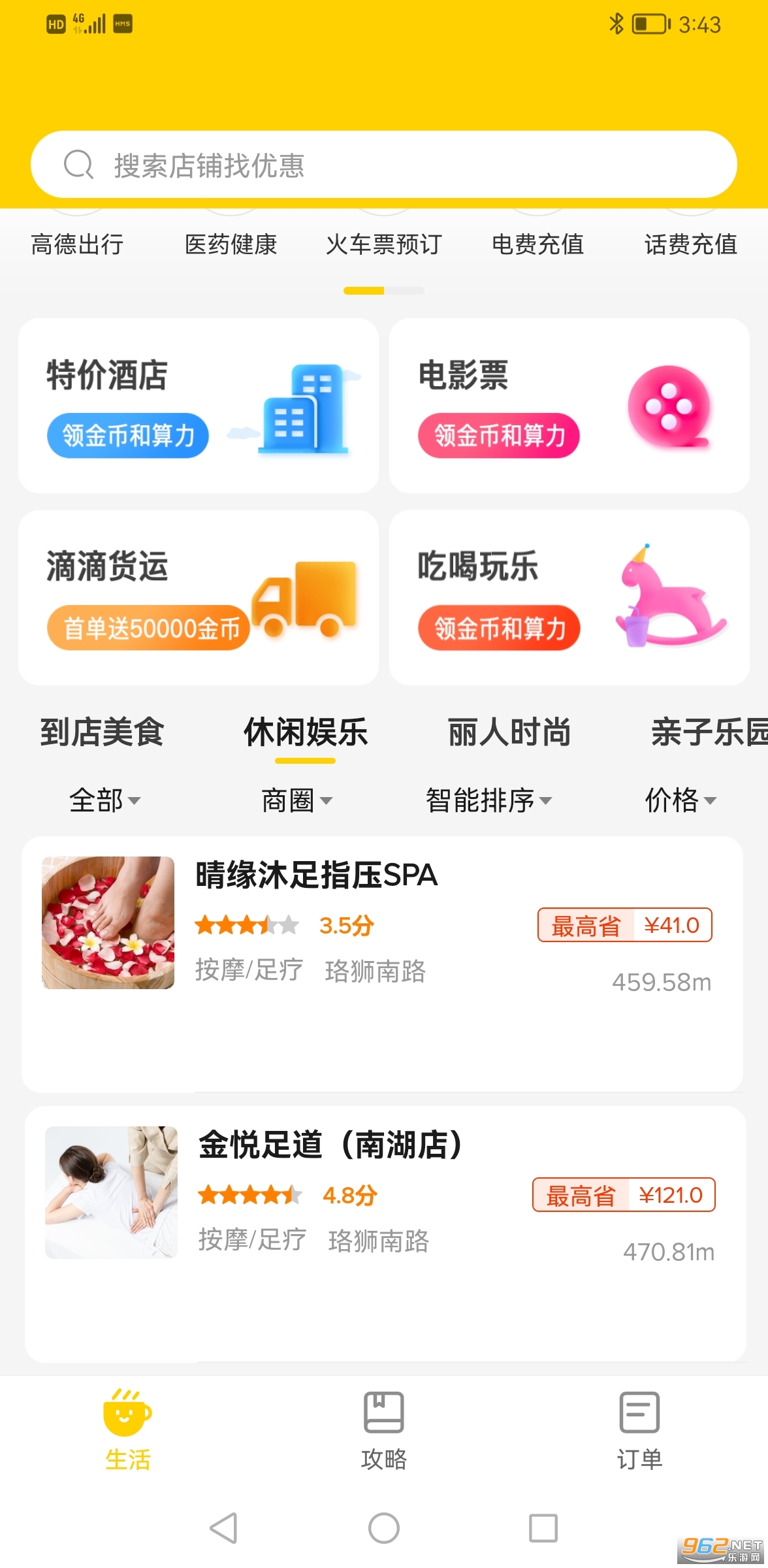Open 电费充值 service
This screenshot has height=1568, width=768.
(x=537, y=244)
